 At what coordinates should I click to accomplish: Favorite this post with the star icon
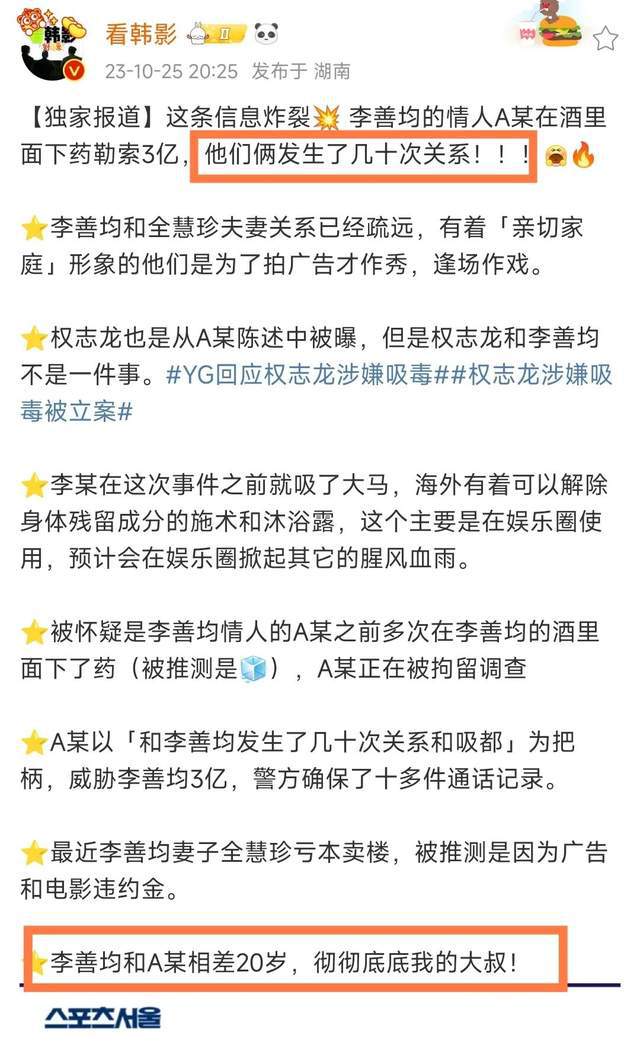tap(605, 39)
